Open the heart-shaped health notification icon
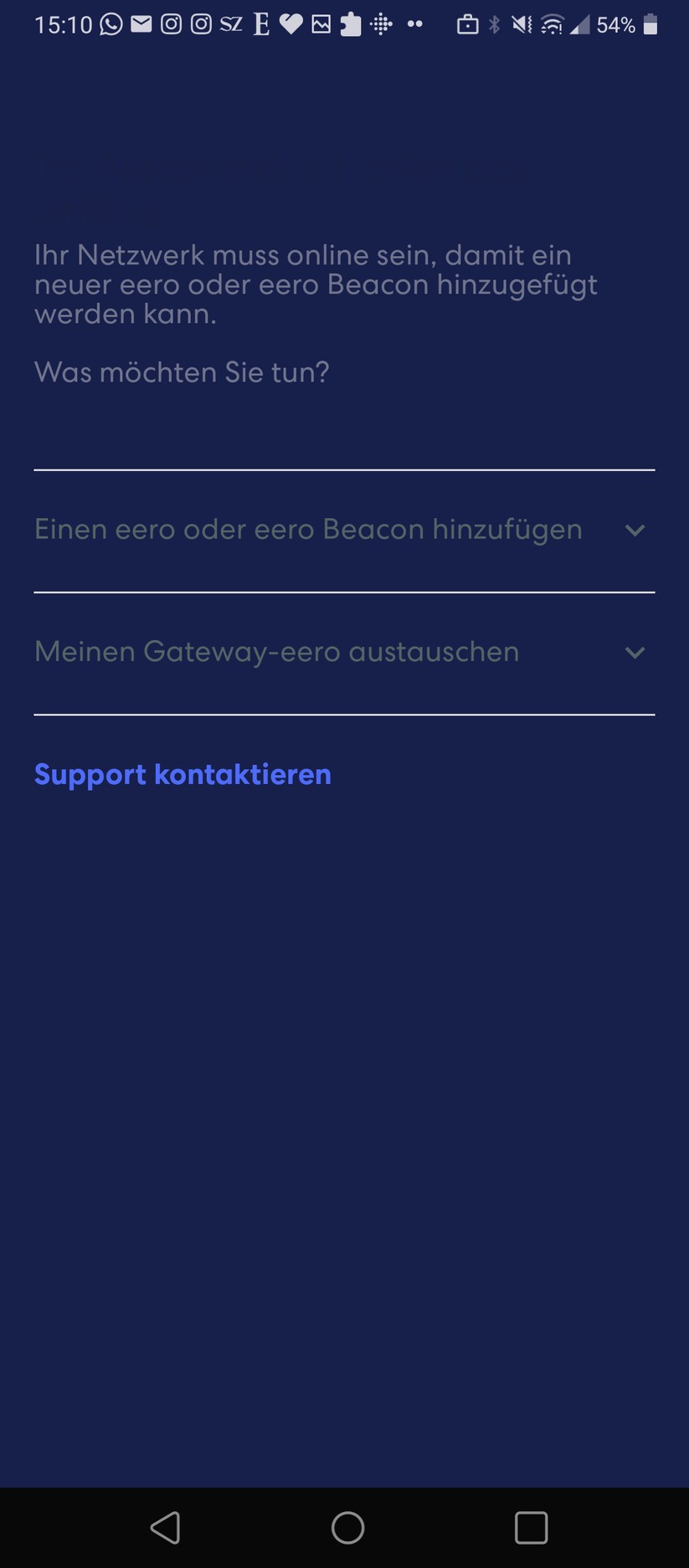Image resolution: width=689 pixels, height=1568 pixels. coord(291,24)
